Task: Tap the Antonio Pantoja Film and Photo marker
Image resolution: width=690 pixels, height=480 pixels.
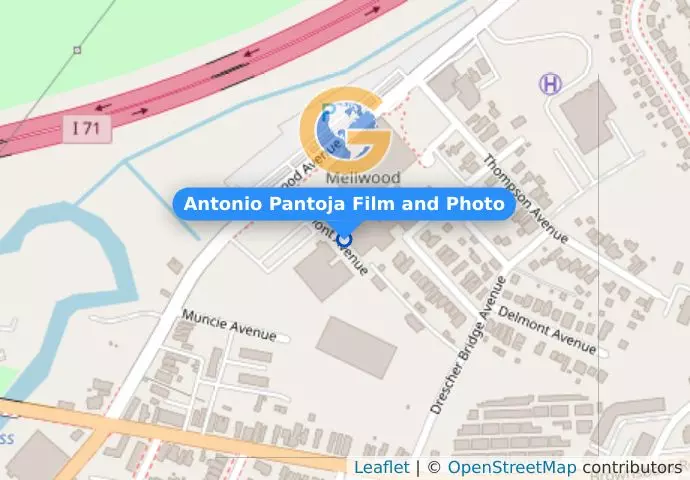Action: tap(344, 239)
